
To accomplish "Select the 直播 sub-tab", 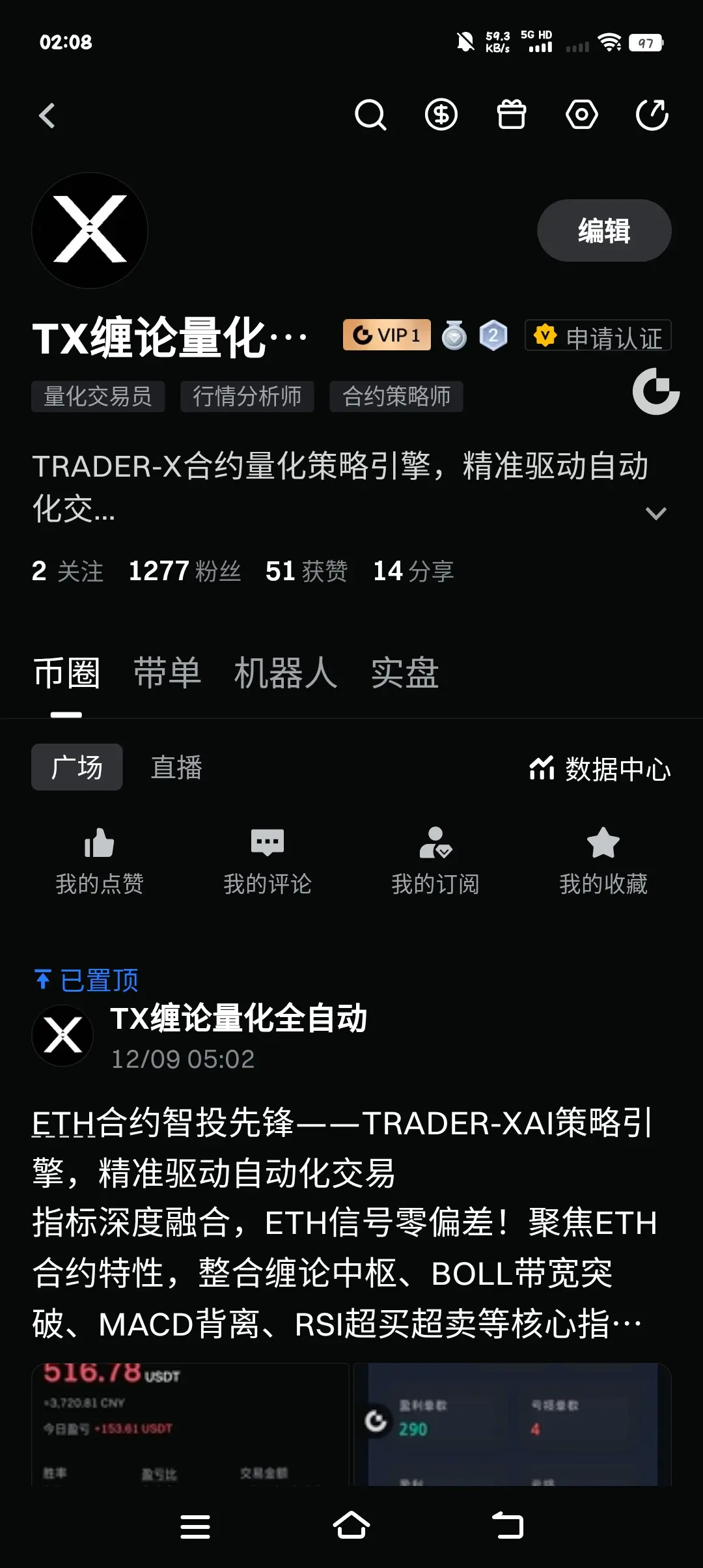I will [x=176, y=767].
